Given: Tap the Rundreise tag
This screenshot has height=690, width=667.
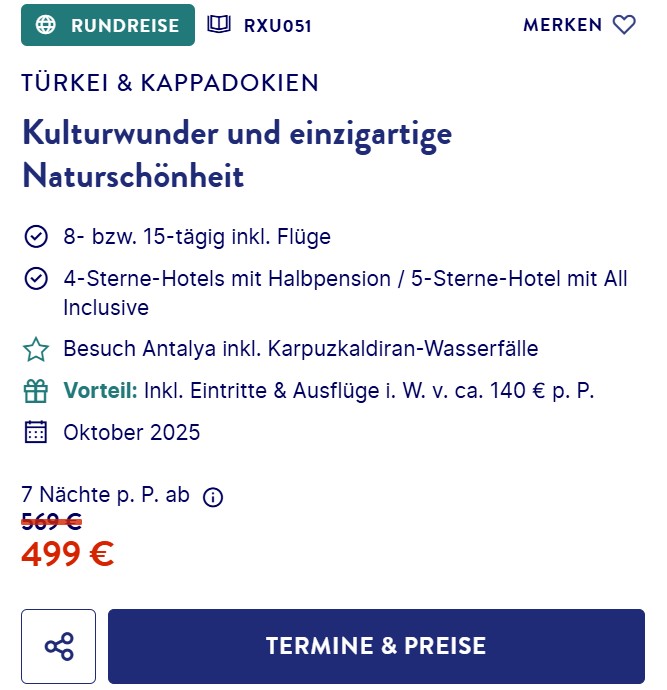Looking at the screenshot, I should point(108,25).
